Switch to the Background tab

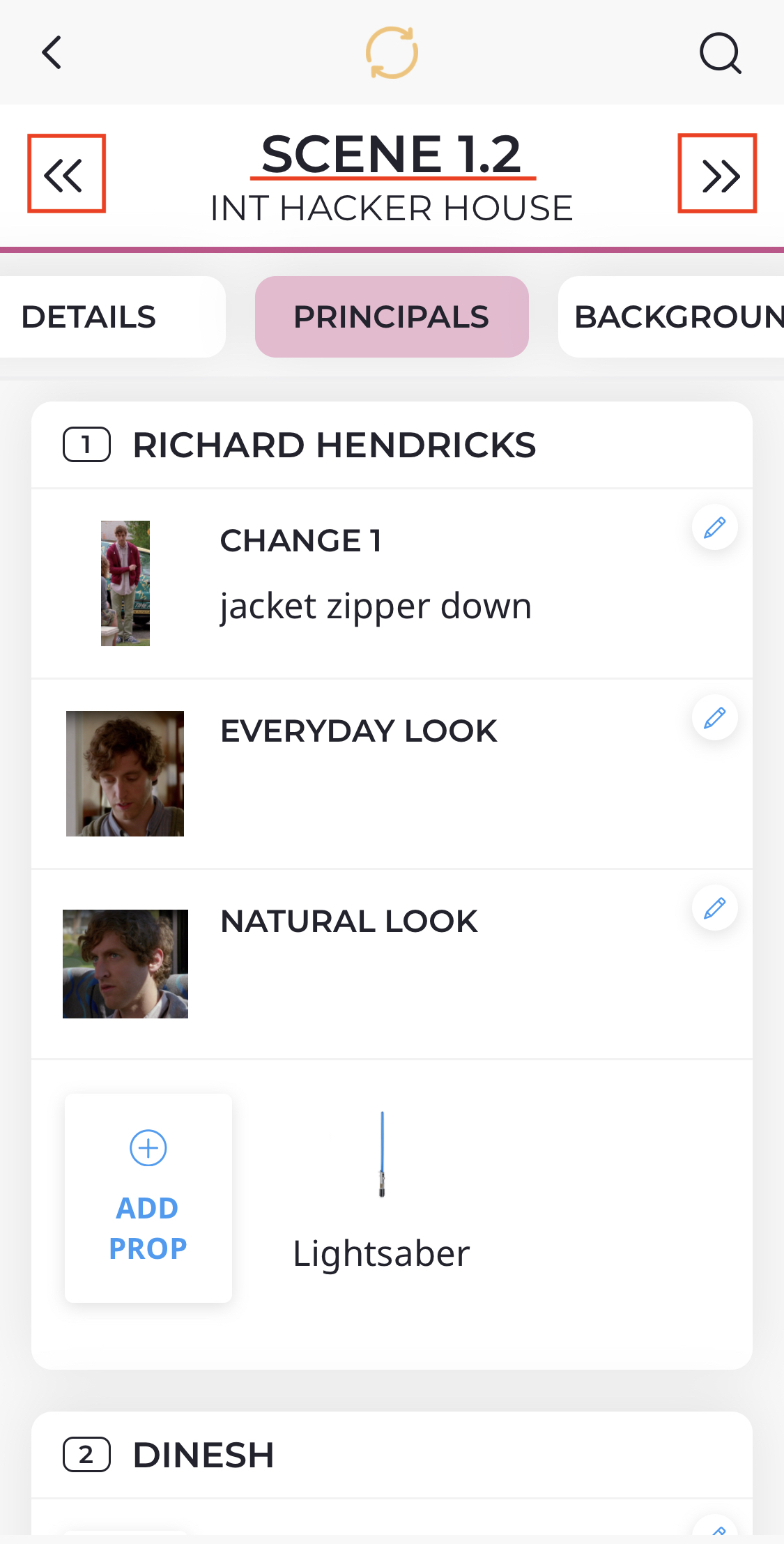coord(672,317)
